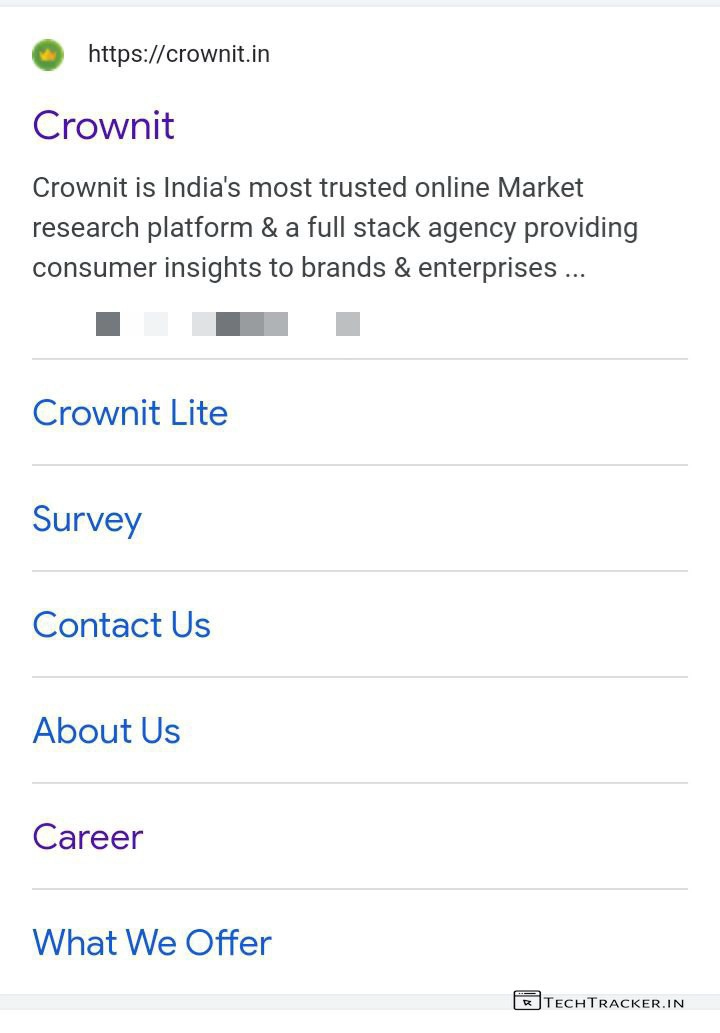Open the Crownit search result title
The height and width of the screenshot is (1033, 720).
104,126
